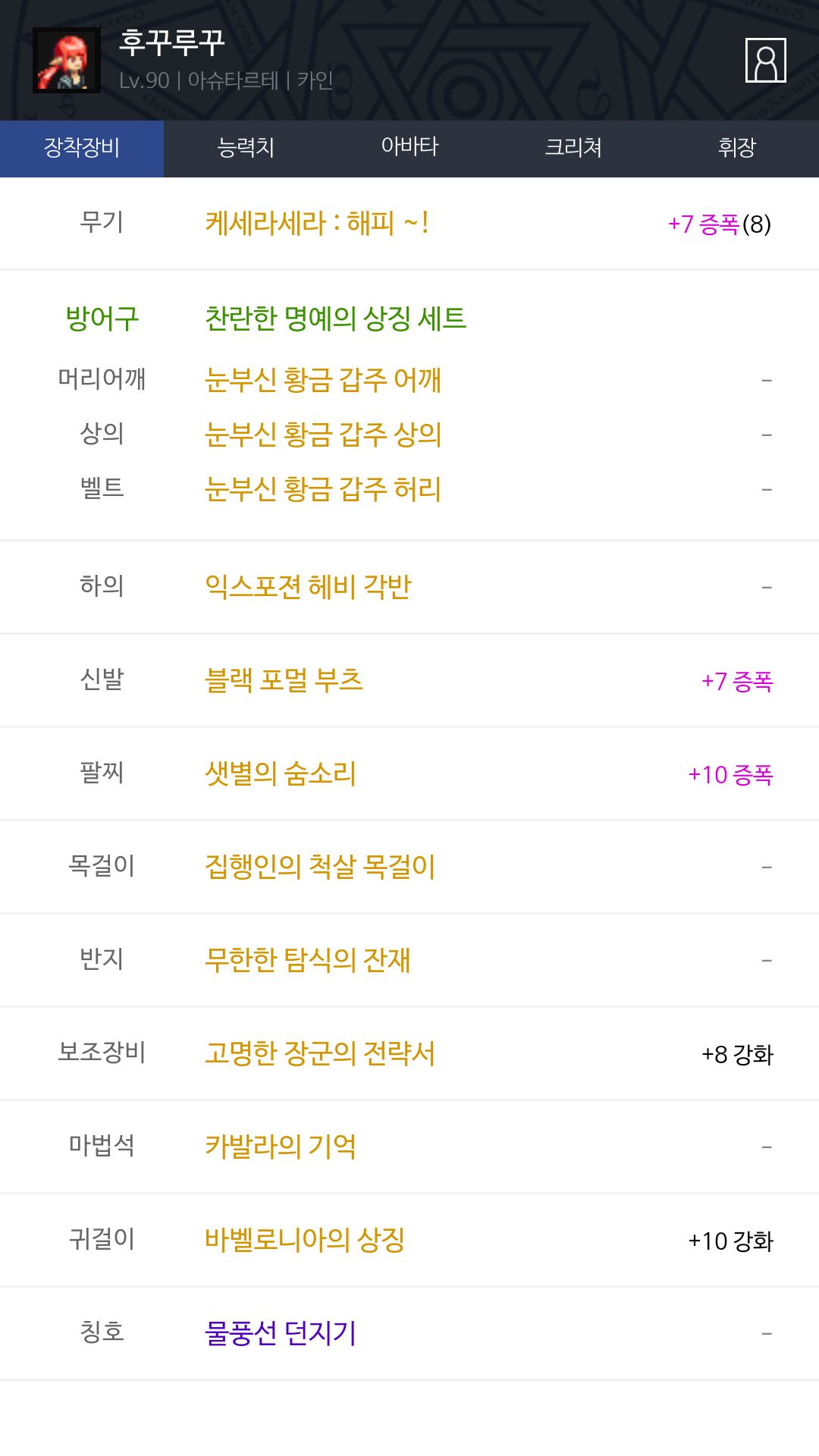The width and height of the screenshot is (819, 1456).
Task: Switch to the 능력치 tab
Action: tap(246, 148)
